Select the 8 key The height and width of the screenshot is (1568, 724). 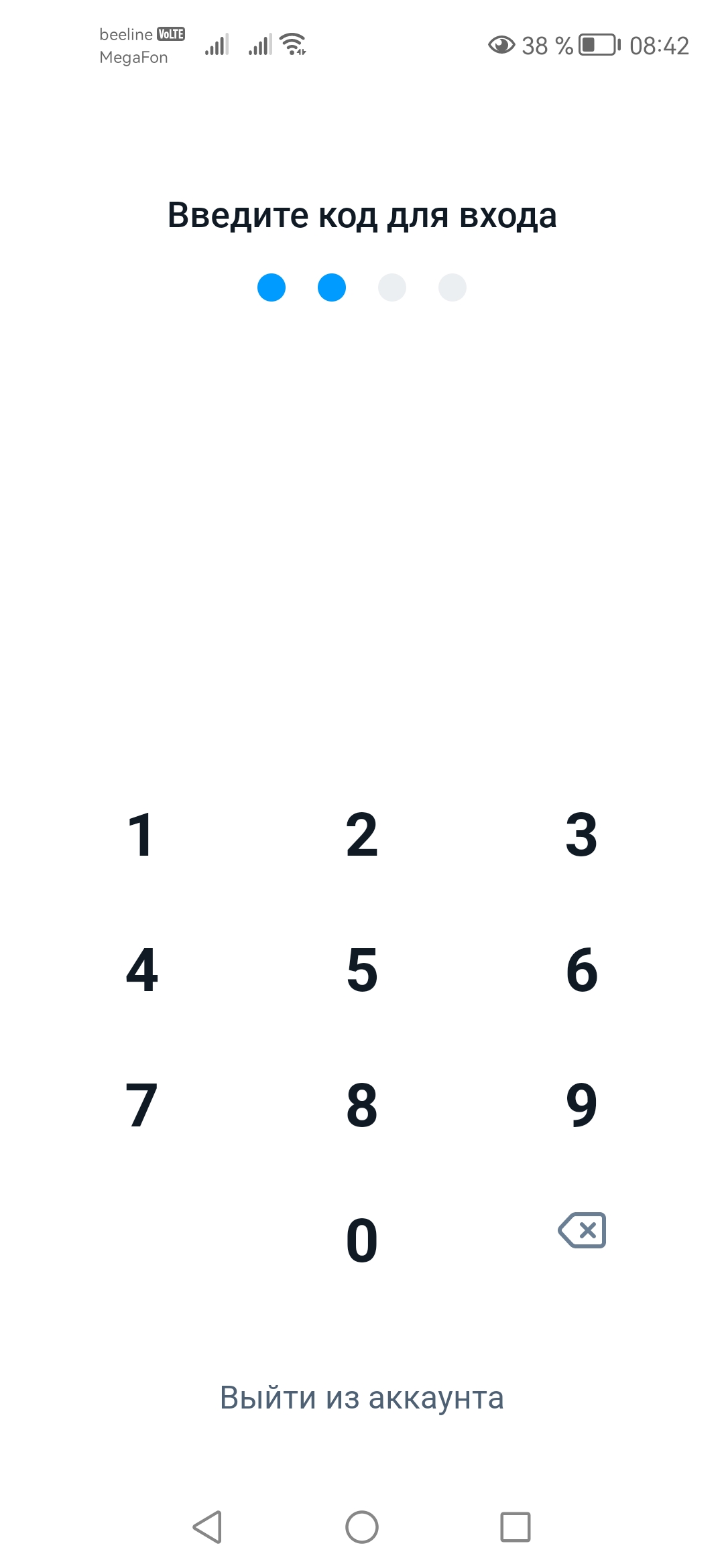tap(362, 1106)
